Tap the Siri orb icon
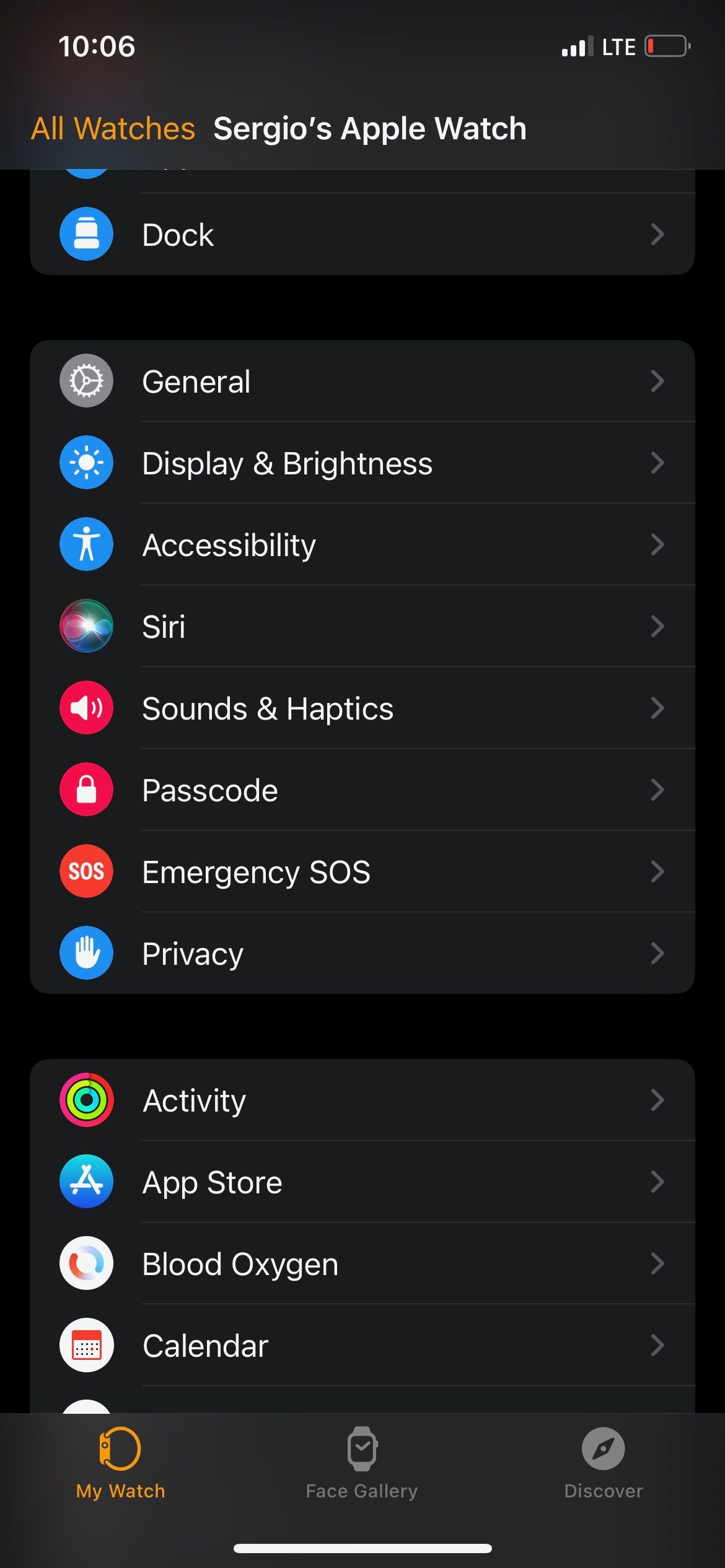This screenshot has width=725, height=1568. coord(86,626)
